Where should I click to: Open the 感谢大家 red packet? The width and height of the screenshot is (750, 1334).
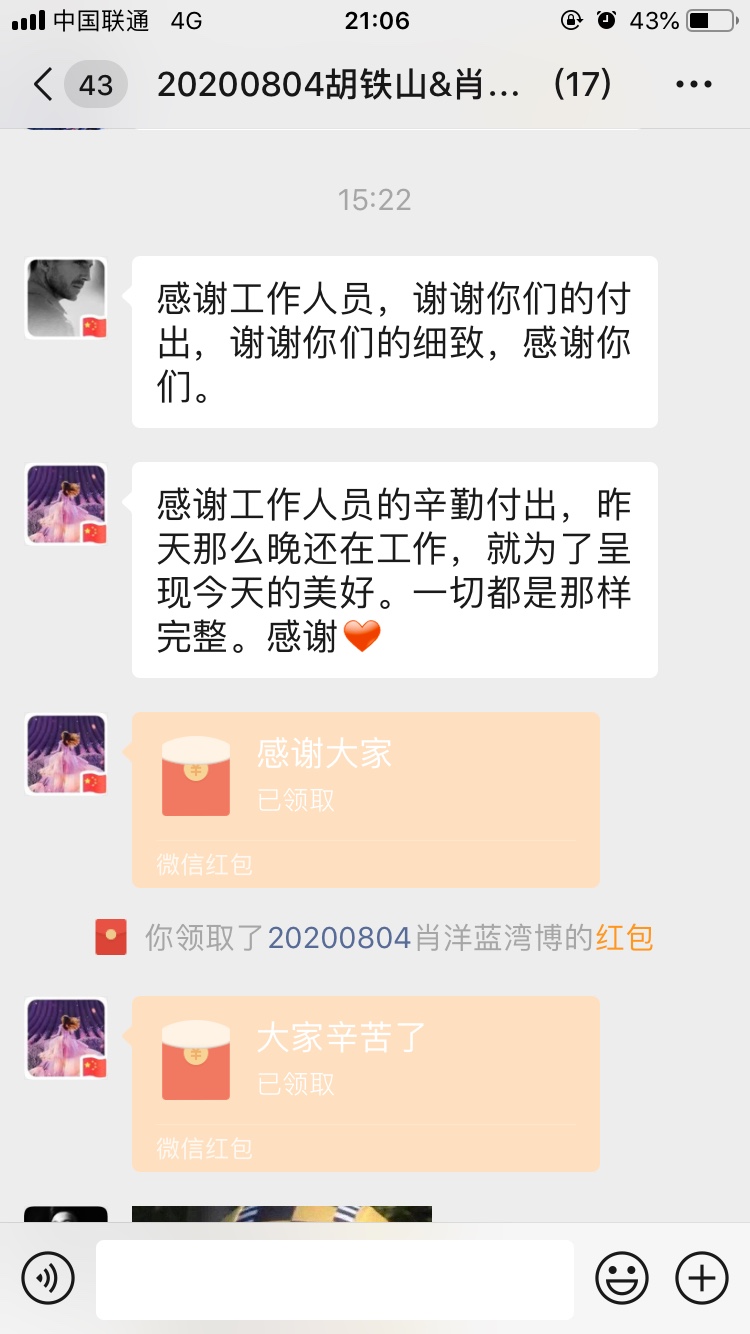click(365, 798)
